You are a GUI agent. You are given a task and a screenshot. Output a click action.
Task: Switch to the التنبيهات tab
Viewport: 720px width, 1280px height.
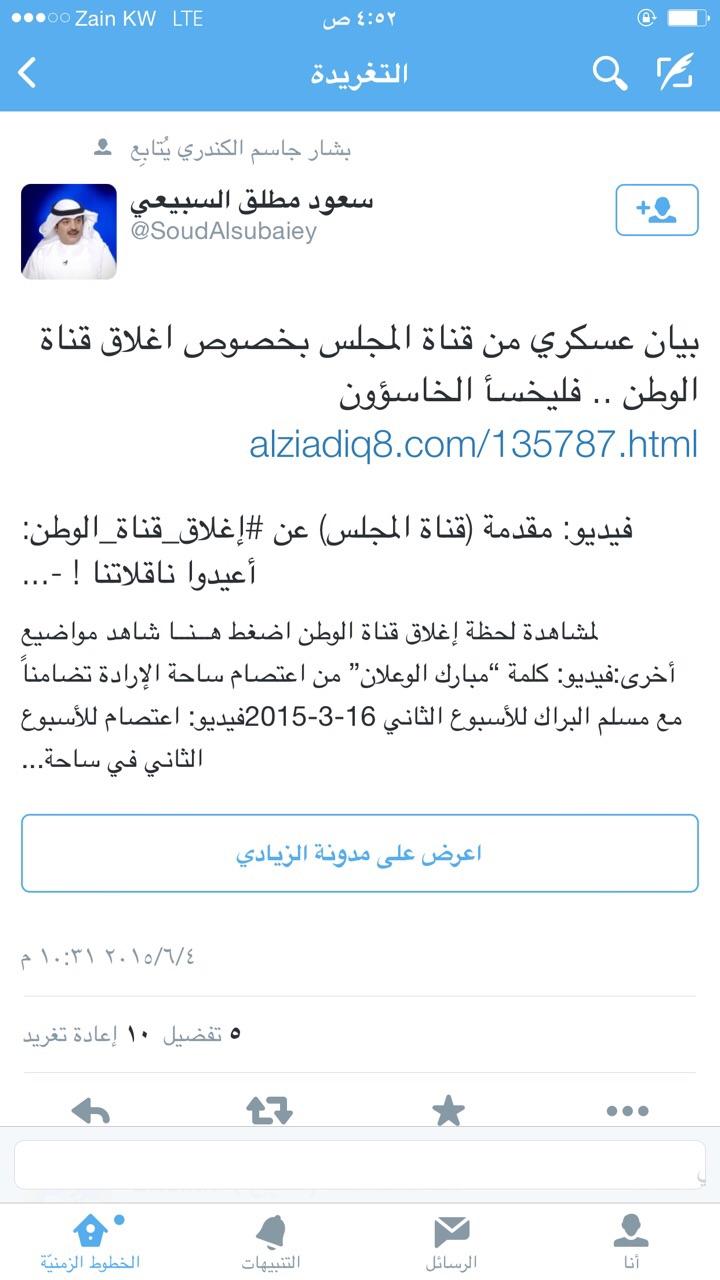tap(270, 1240)
